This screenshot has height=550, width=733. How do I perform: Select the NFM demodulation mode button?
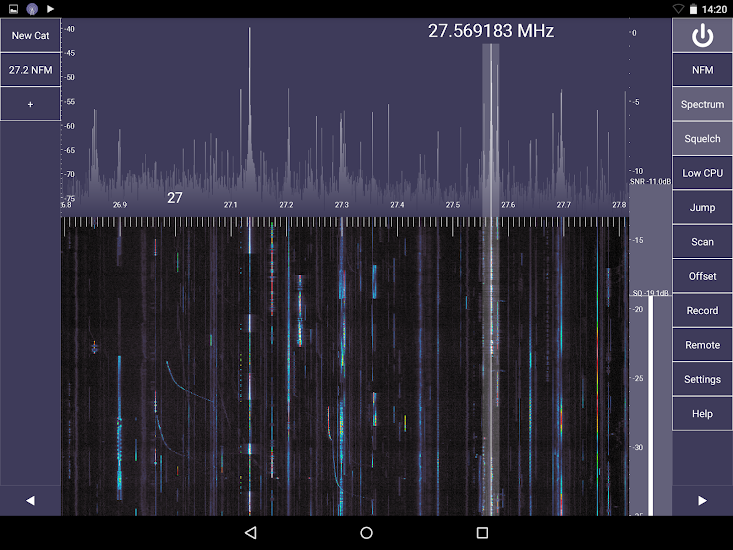click(x=702, y=70)
